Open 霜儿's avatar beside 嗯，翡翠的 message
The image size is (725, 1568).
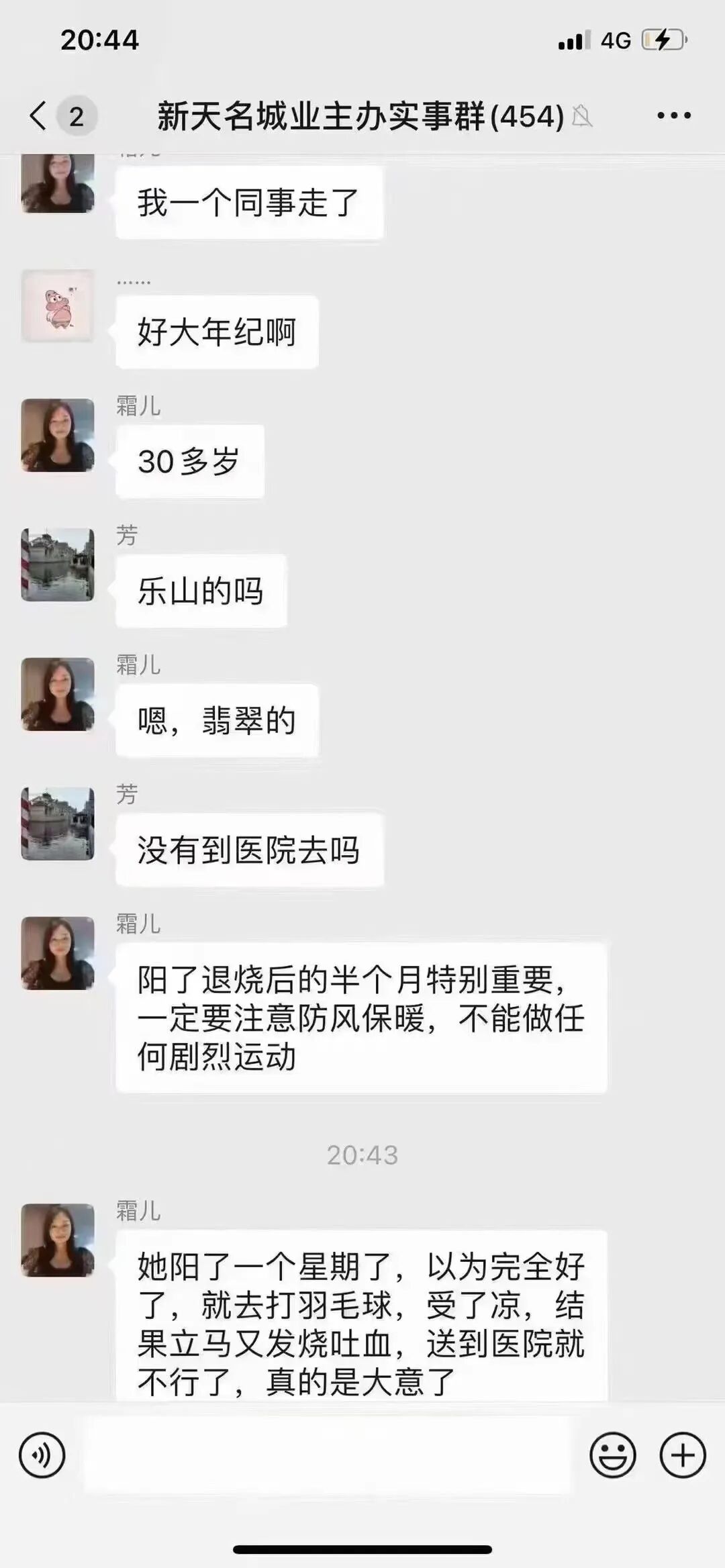(x=58, y=694)
